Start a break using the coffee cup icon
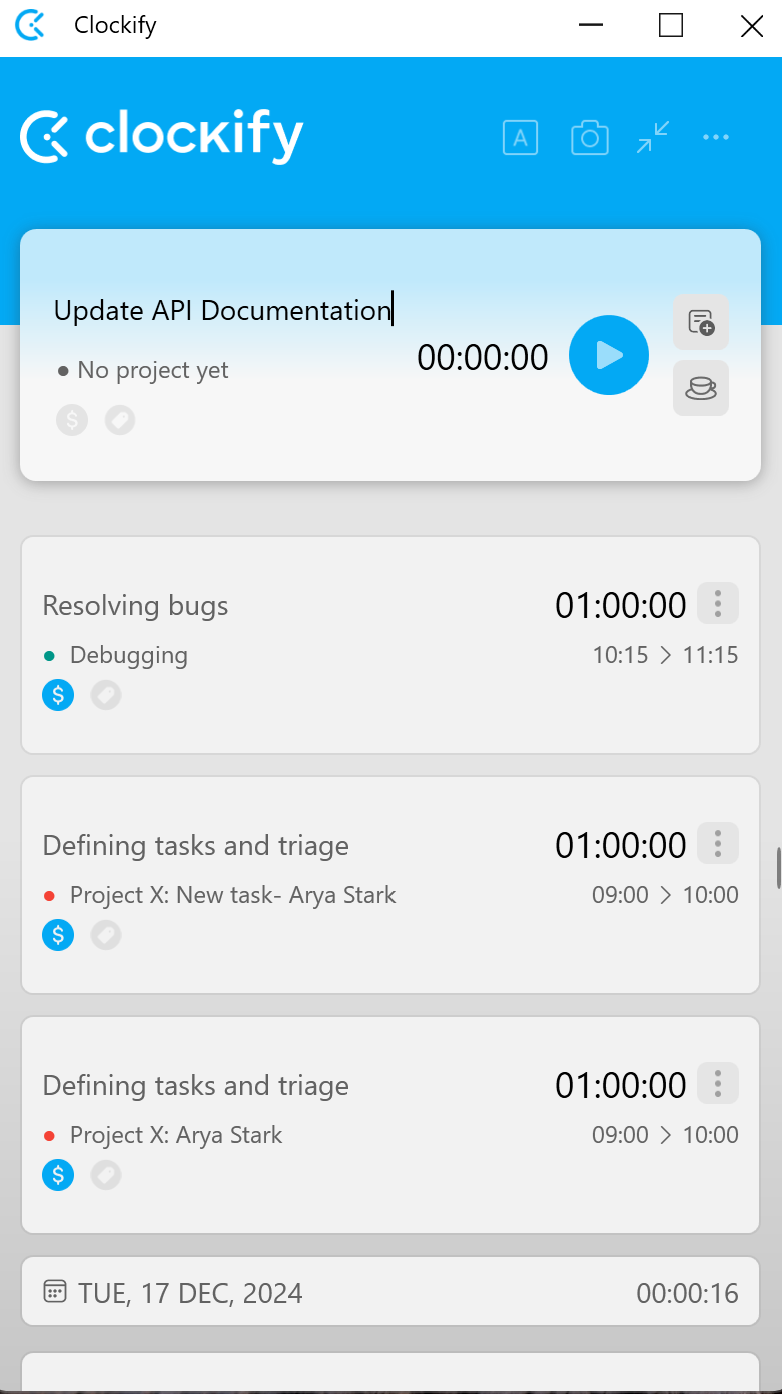The height and width of the screenshot is (1394, 782). 700,388
